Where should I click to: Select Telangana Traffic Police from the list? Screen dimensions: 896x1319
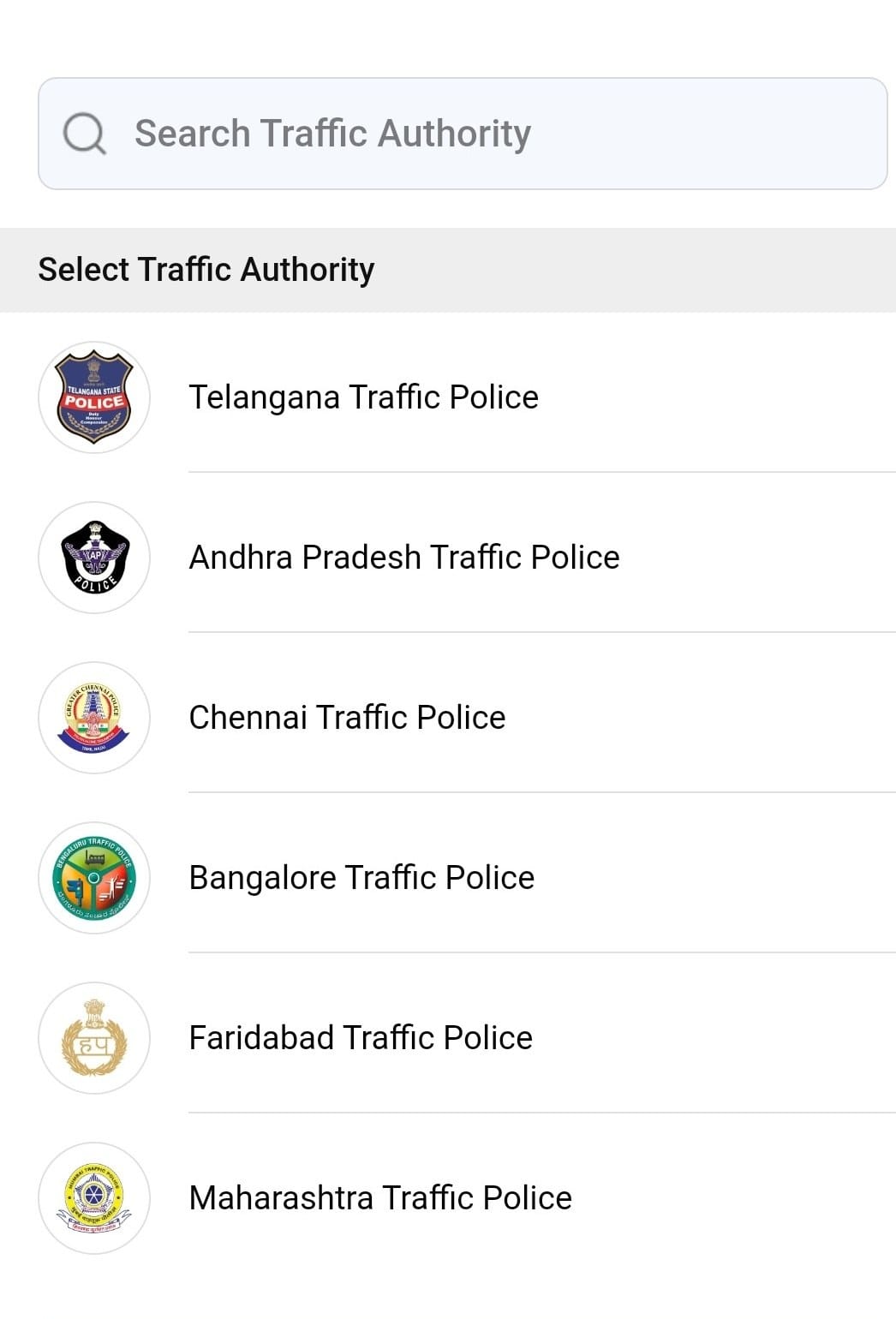point(363,396)
